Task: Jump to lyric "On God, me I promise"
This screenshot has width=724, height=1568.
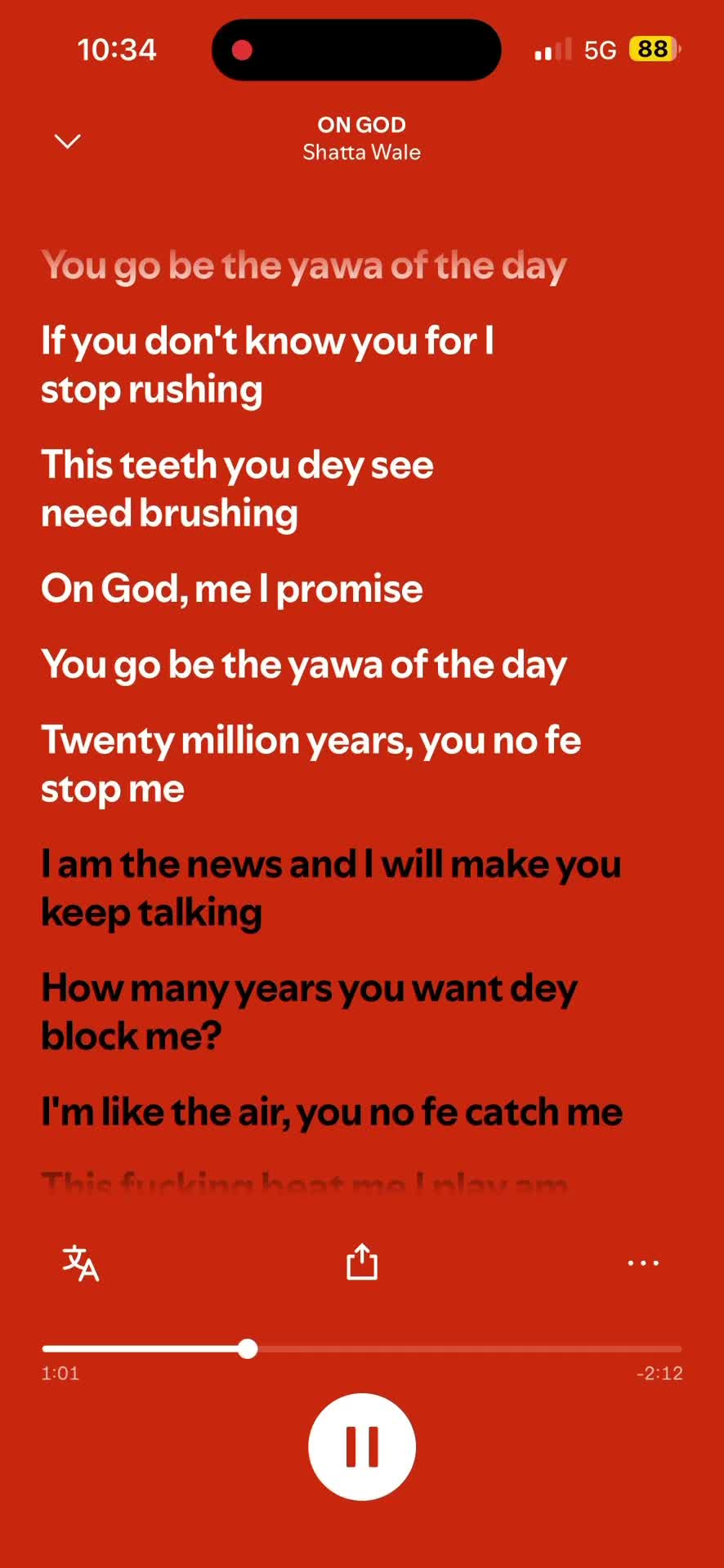Action: 232,589
